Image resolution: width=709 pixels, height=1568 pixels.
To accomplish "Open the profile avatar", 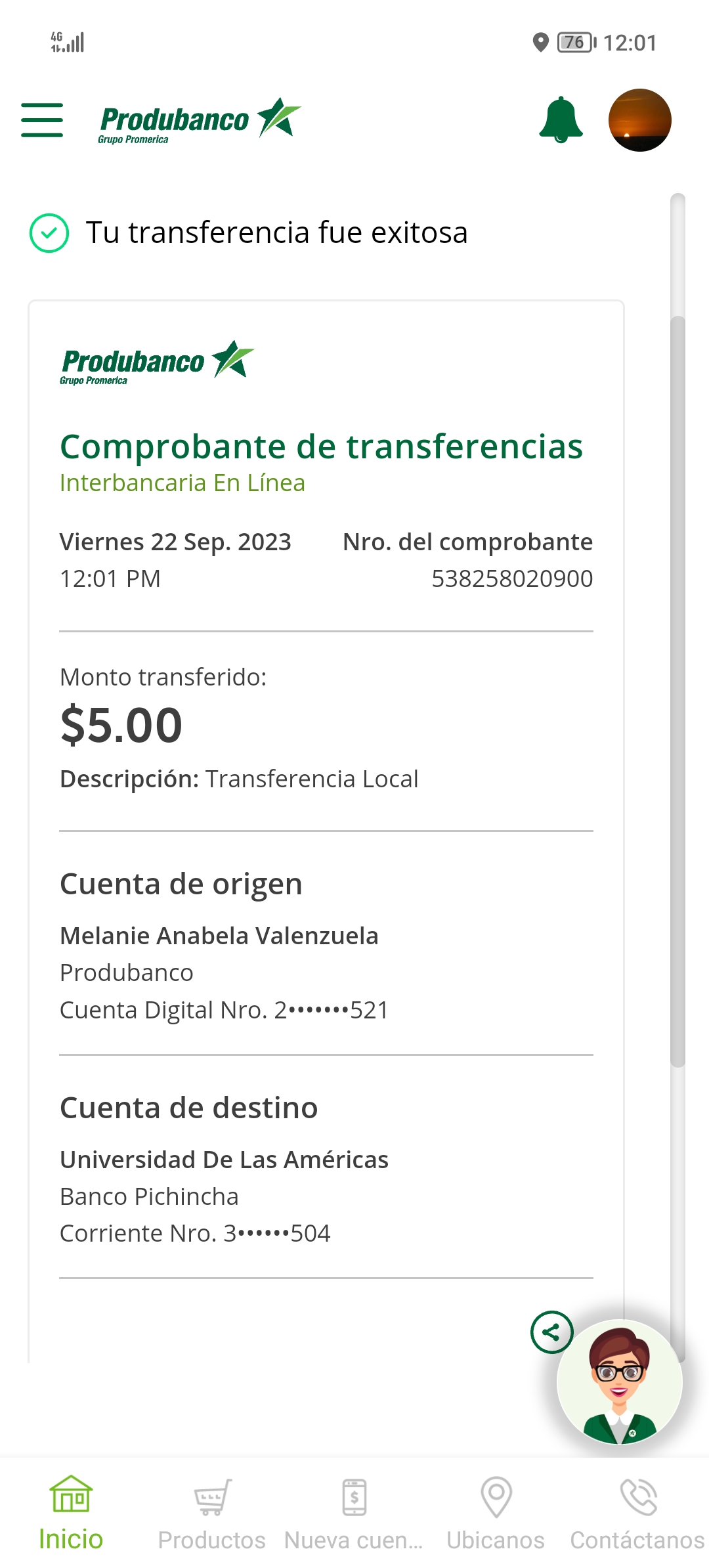I will point(639,120).
